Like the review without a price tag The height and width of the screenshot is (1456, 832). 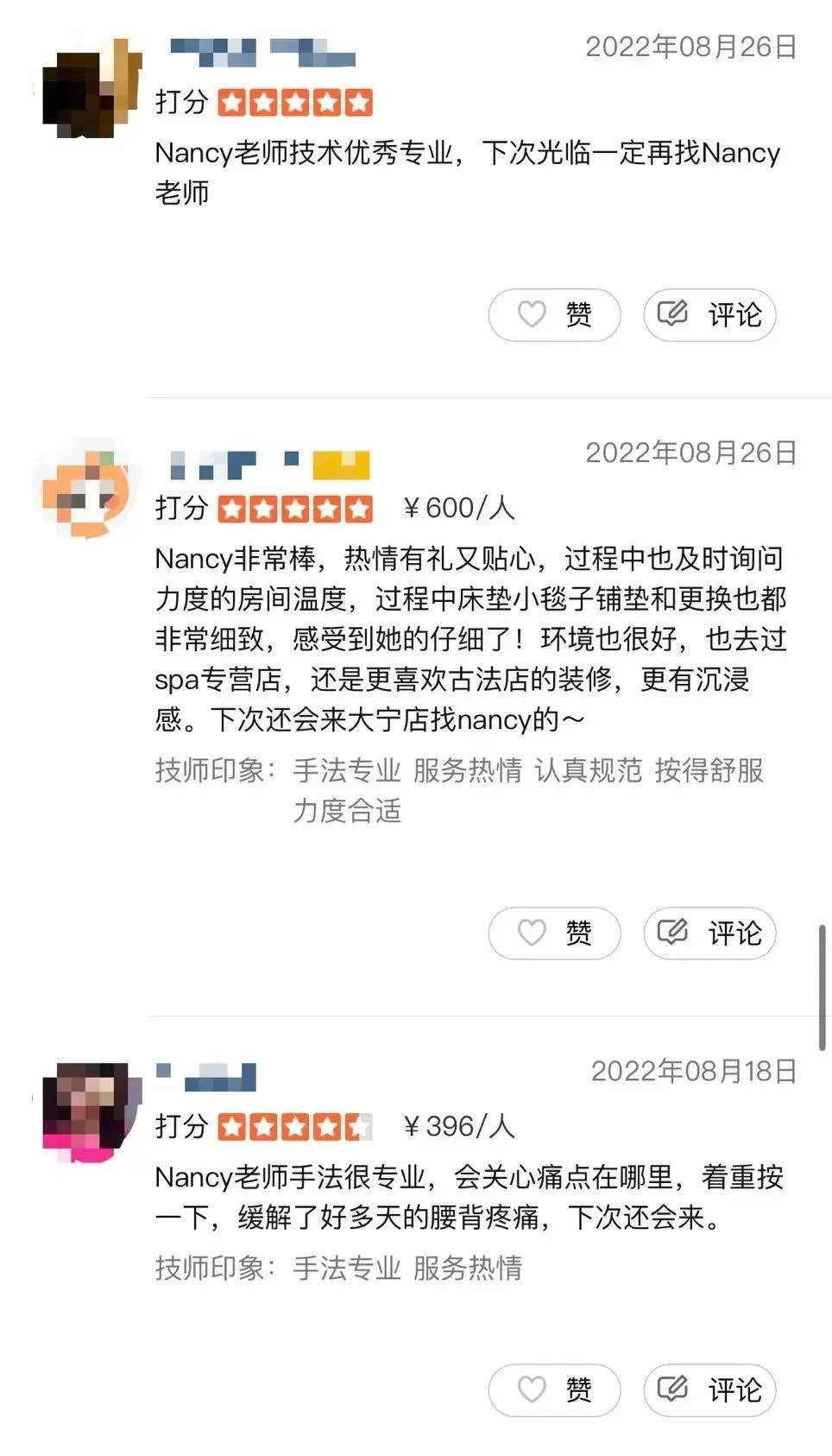tap(554, 315)
